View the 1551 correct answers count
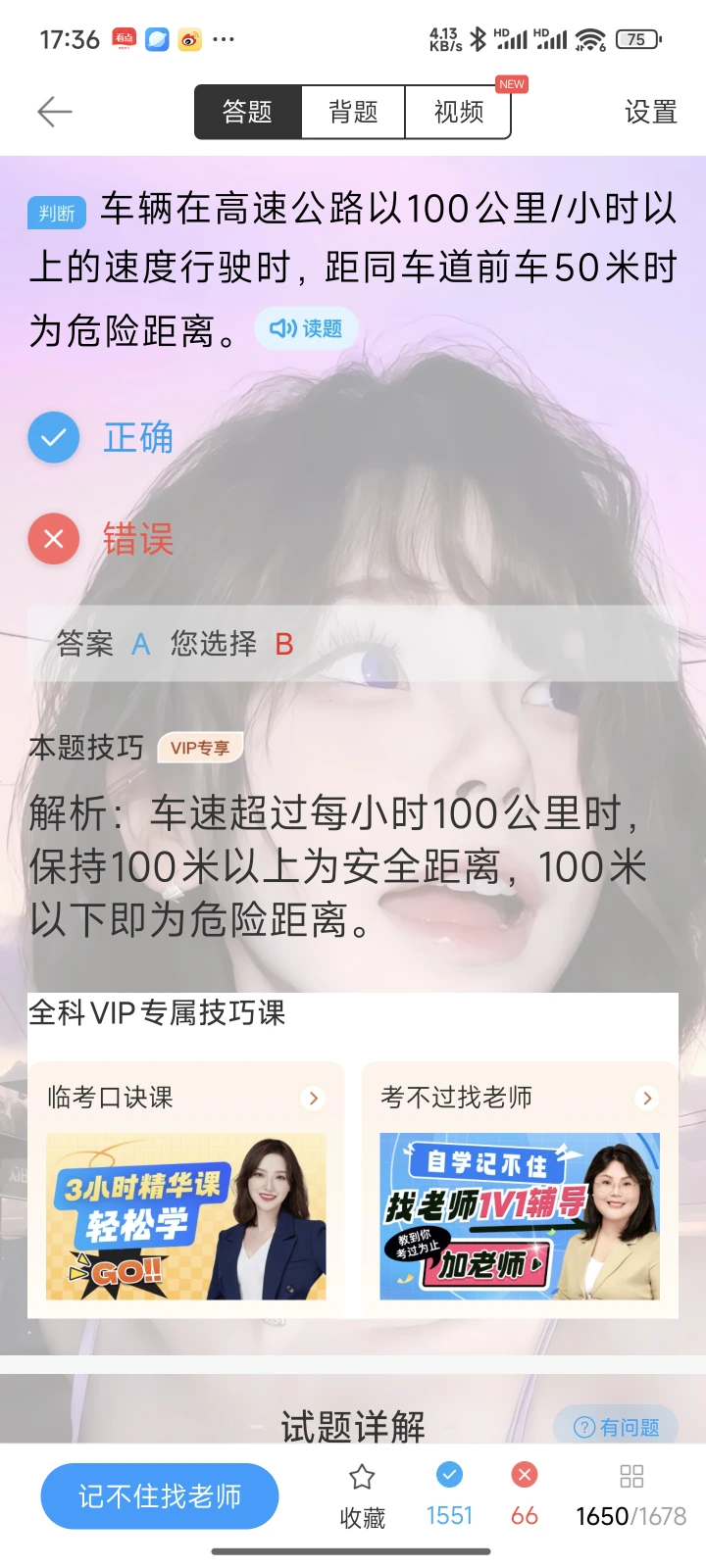 pyautogui.click(x=449, y=1495)
